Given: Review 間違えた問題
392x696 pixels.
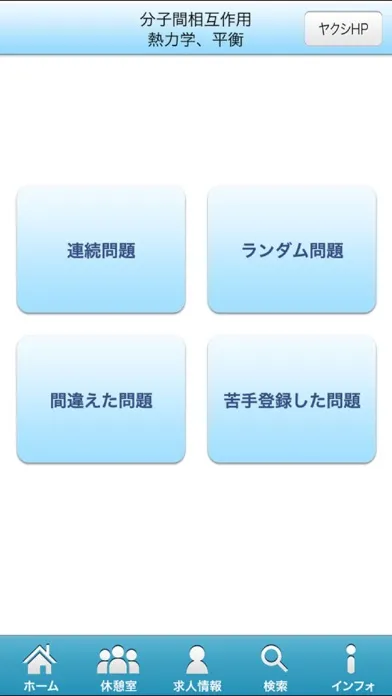Looking at the screenshot, I should click(101, 400).
